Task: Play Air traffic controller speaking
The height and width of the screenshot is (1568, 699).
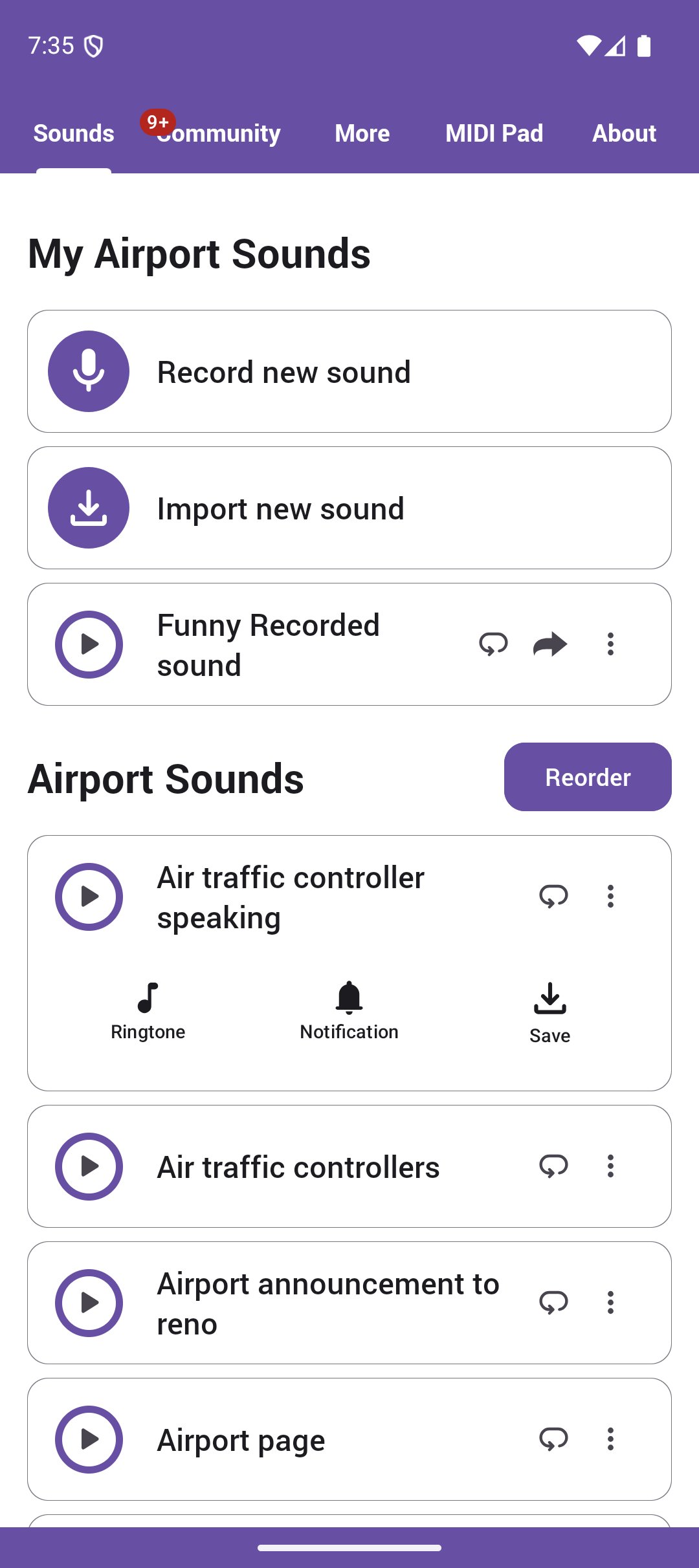Action: [x=89, y=897]
